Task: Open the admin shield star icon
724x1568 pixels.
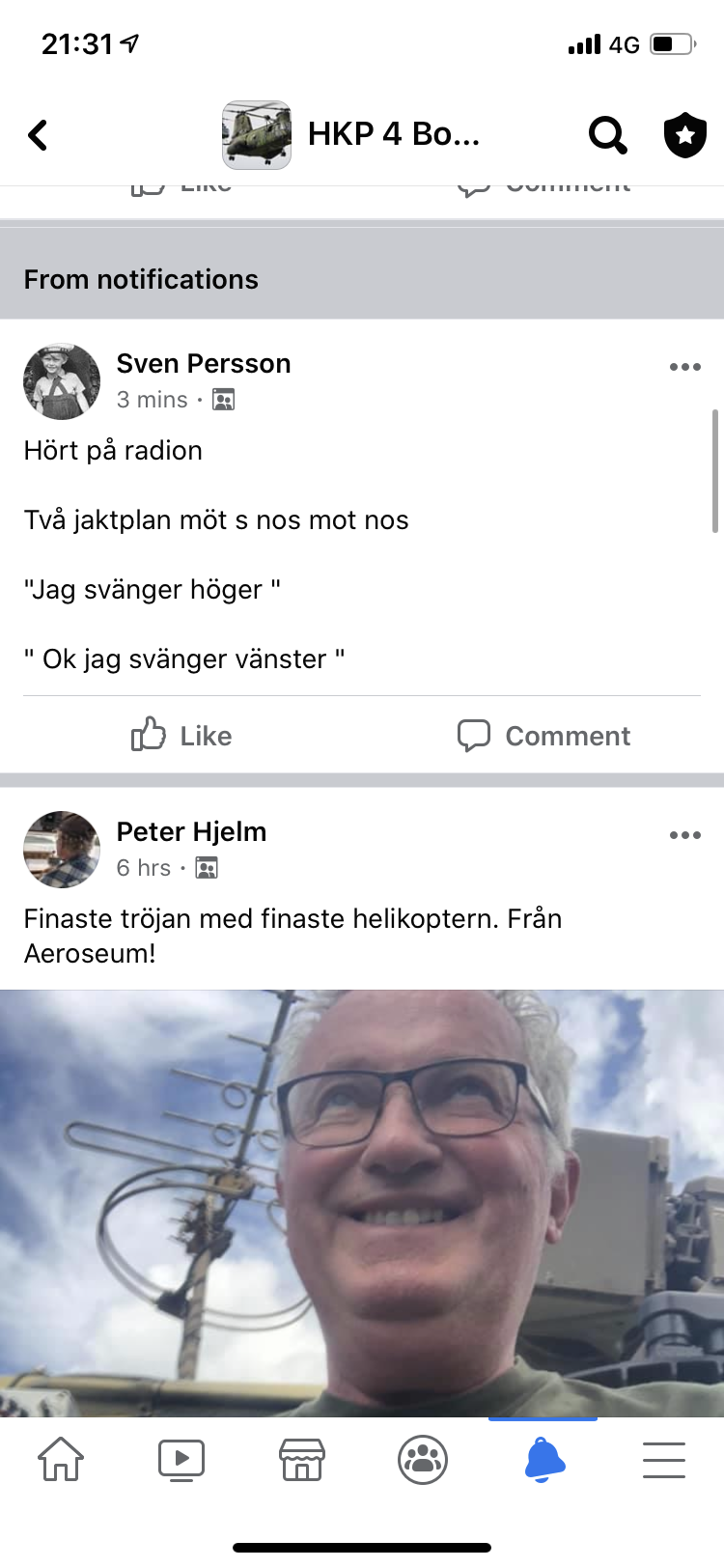Action: [684, 135]
